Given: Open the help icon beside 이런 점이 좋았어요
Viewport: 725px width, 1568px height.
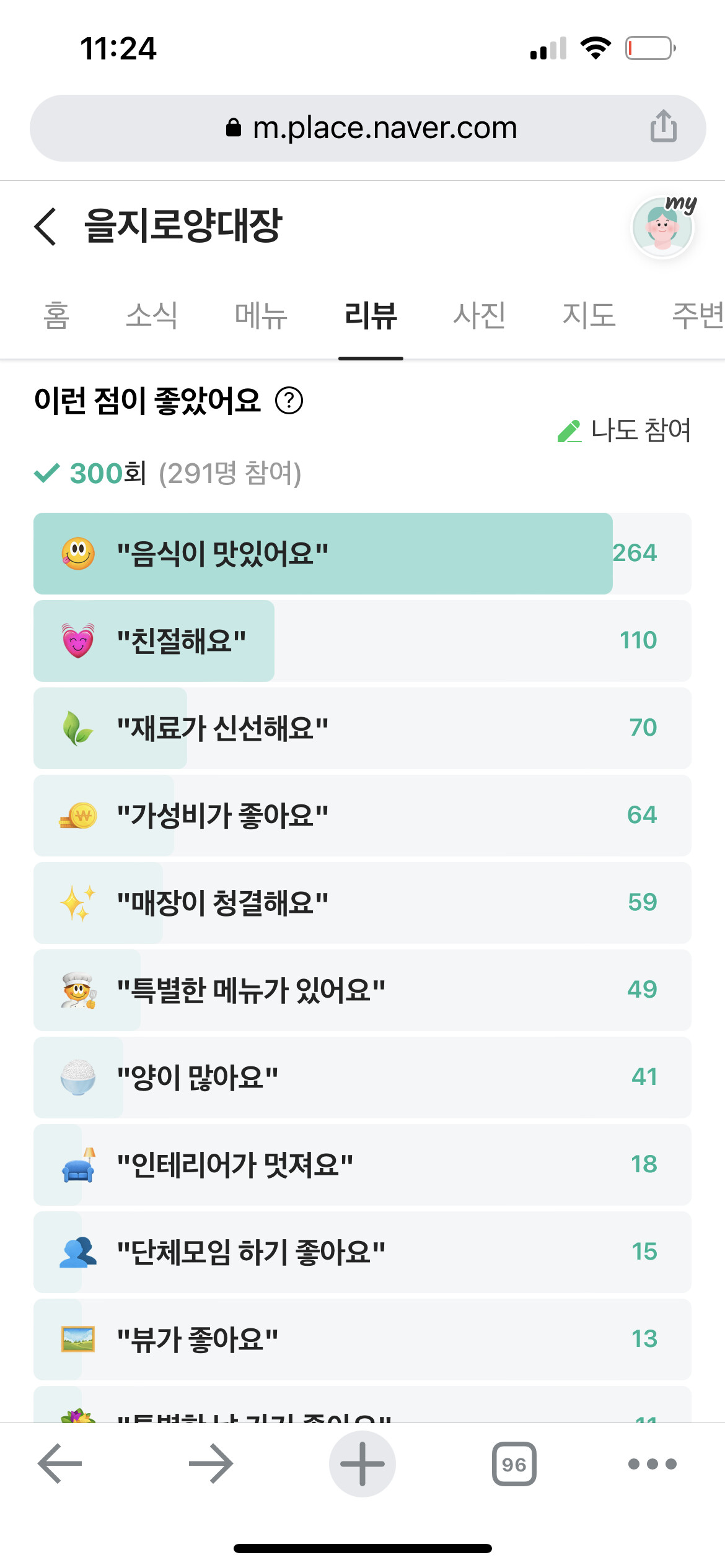Looking at the screenshot, I should [x=289, y=401].
